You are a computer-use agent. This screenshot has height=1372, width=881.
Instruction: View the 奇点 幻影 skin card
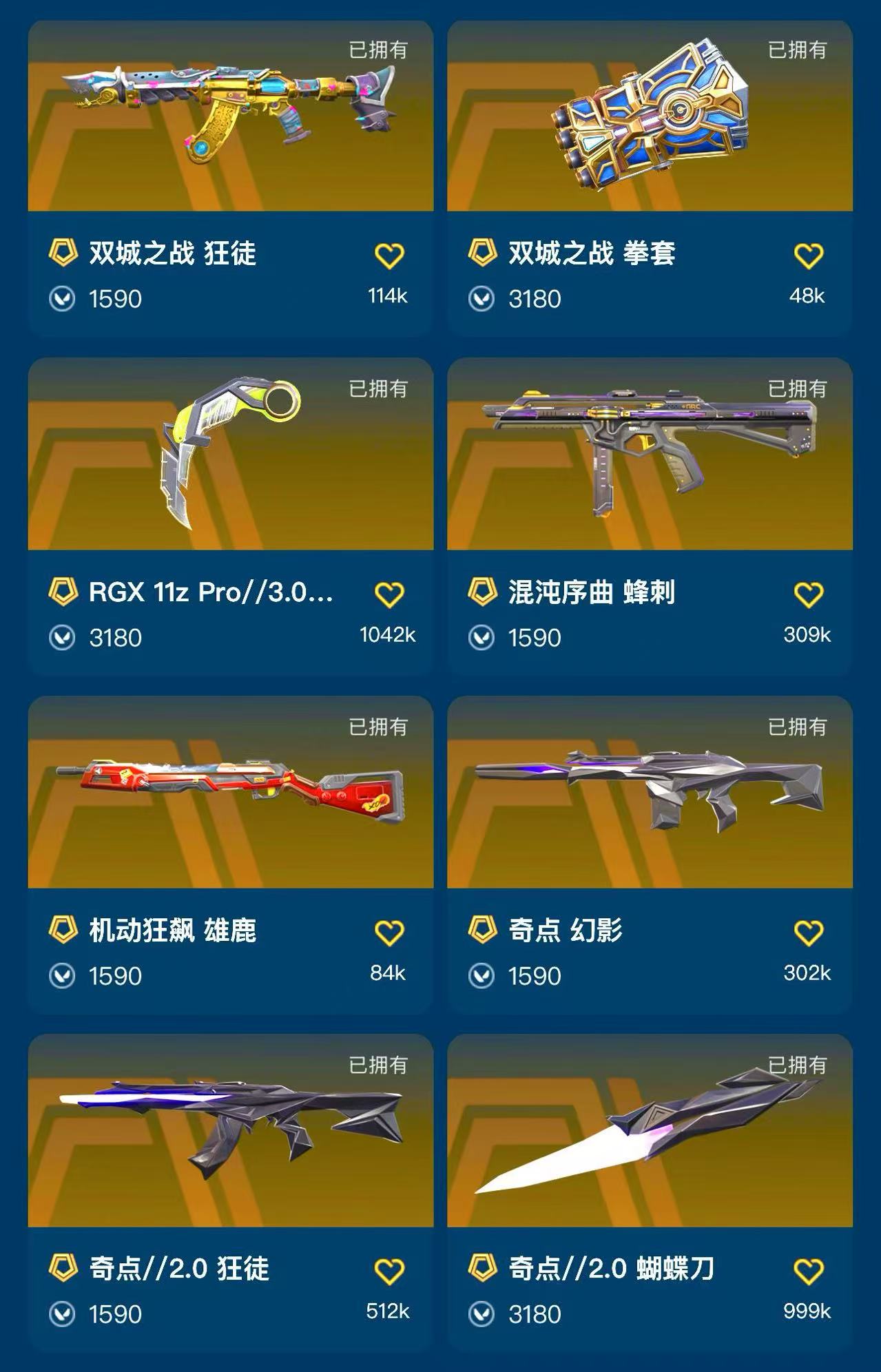(650, 792)
